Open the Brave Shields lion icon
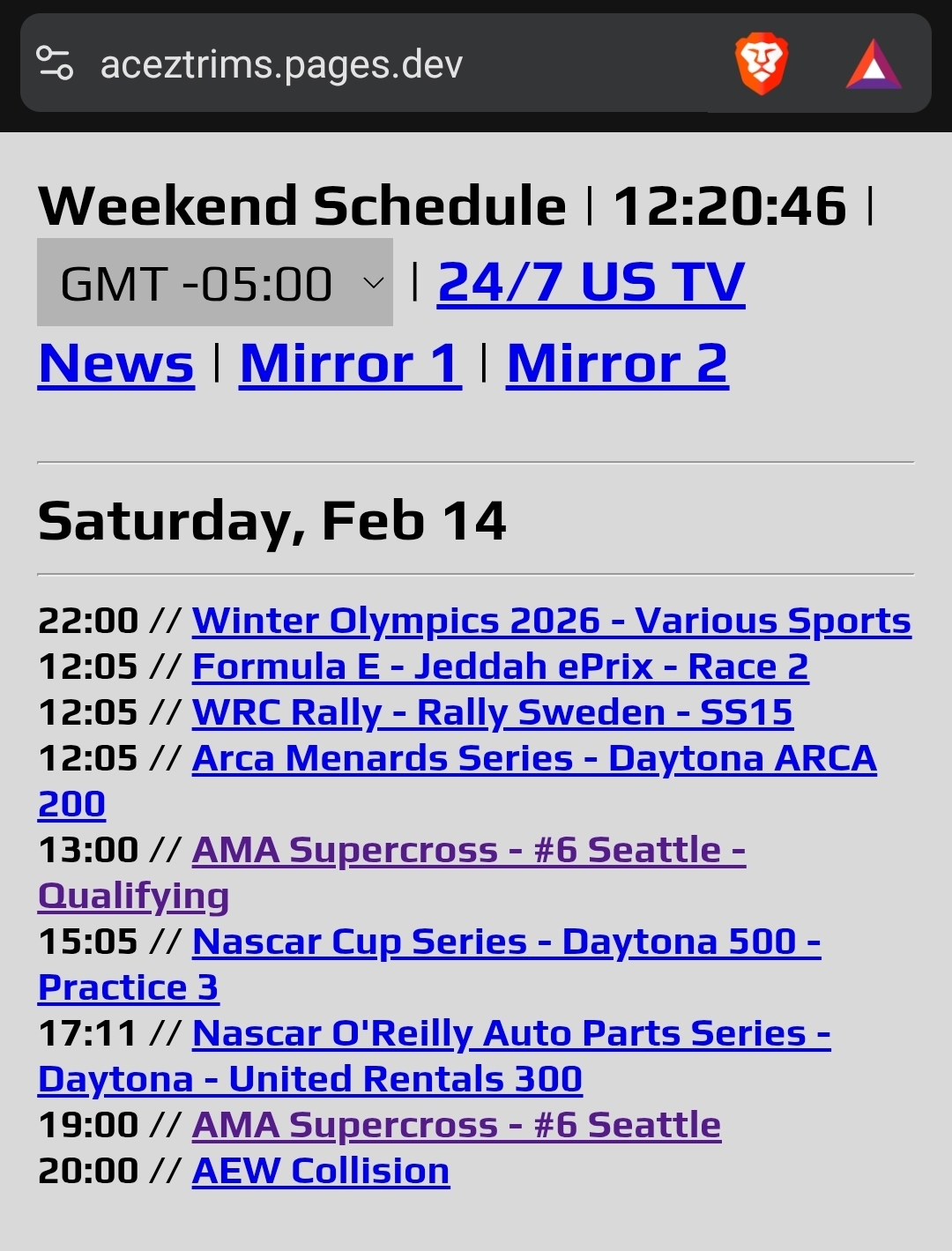This screenshot has height=1251, width=952. coord(762,63)
